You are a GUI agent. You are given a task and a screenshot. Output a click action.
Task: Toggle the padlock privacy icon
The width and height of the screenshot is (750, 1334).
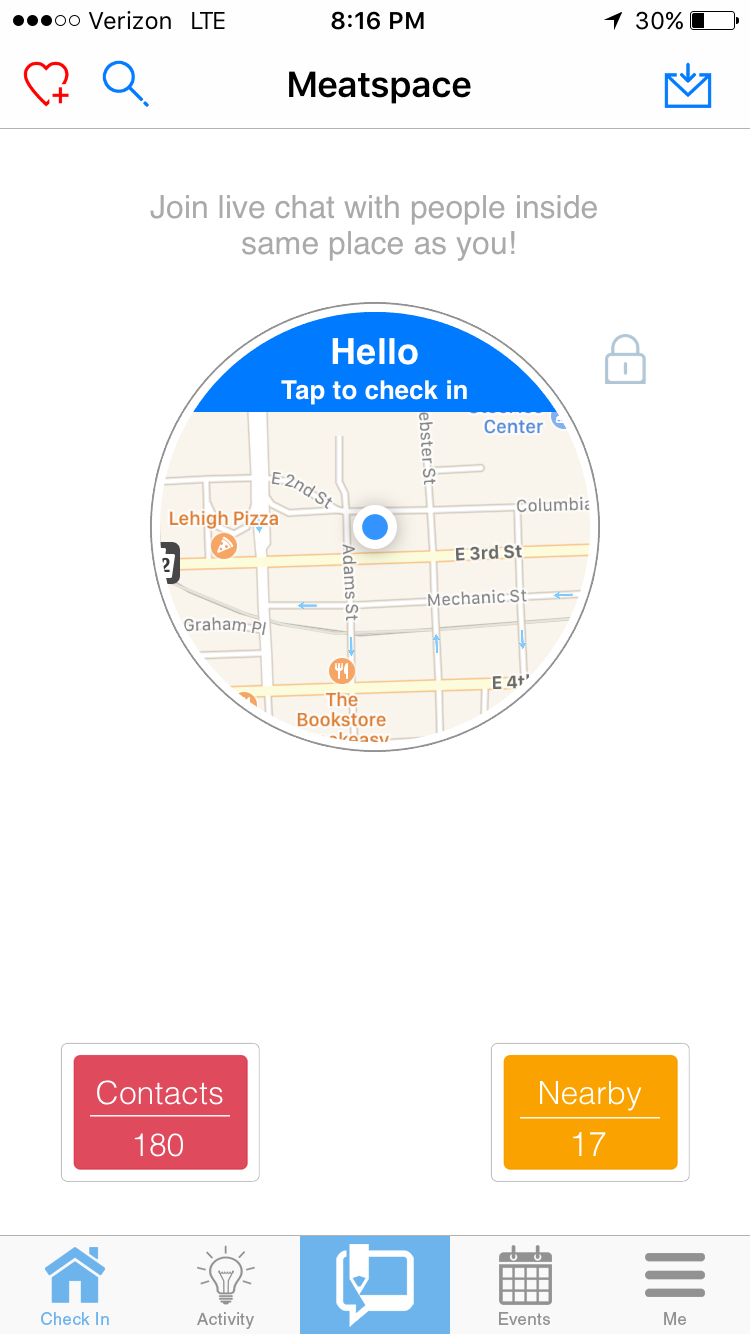coord(625,359)
